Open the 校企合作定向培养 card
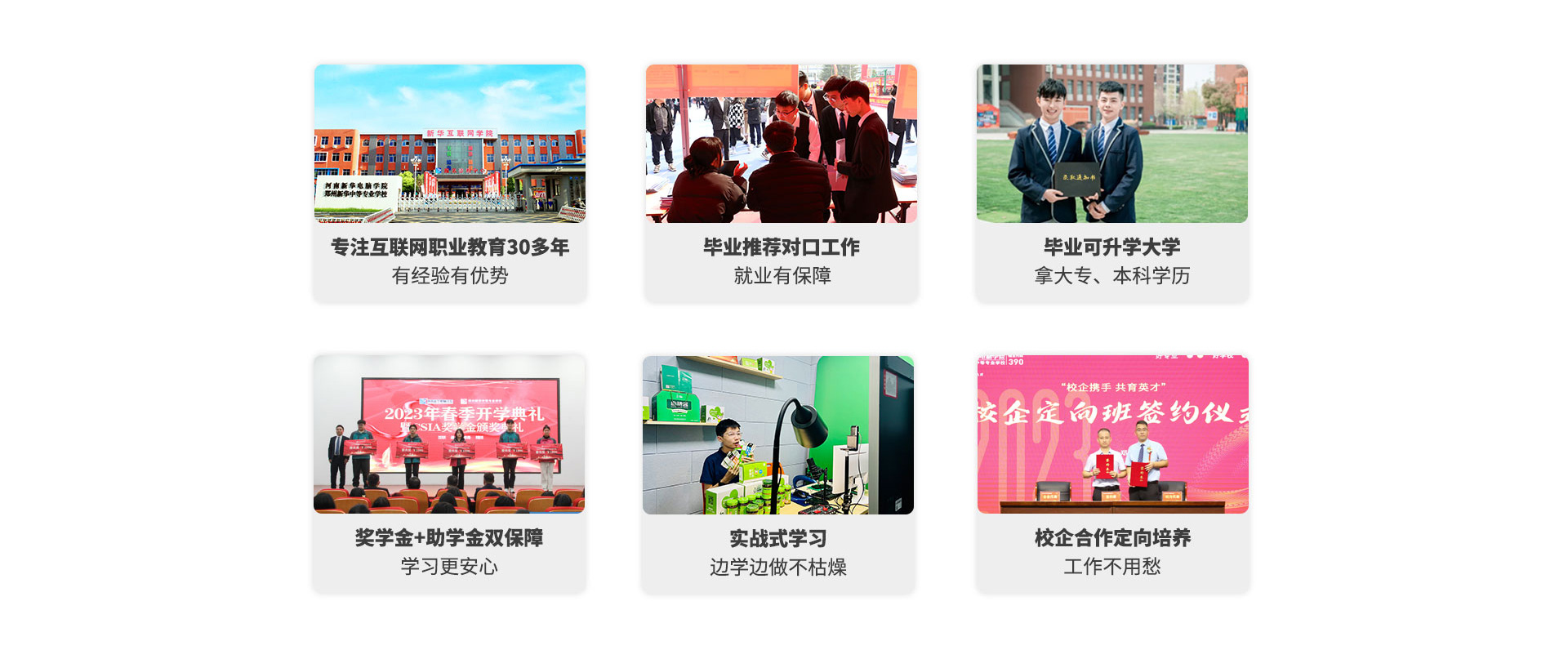This screenshot has height=659, width=1568. pos(1112,474)
